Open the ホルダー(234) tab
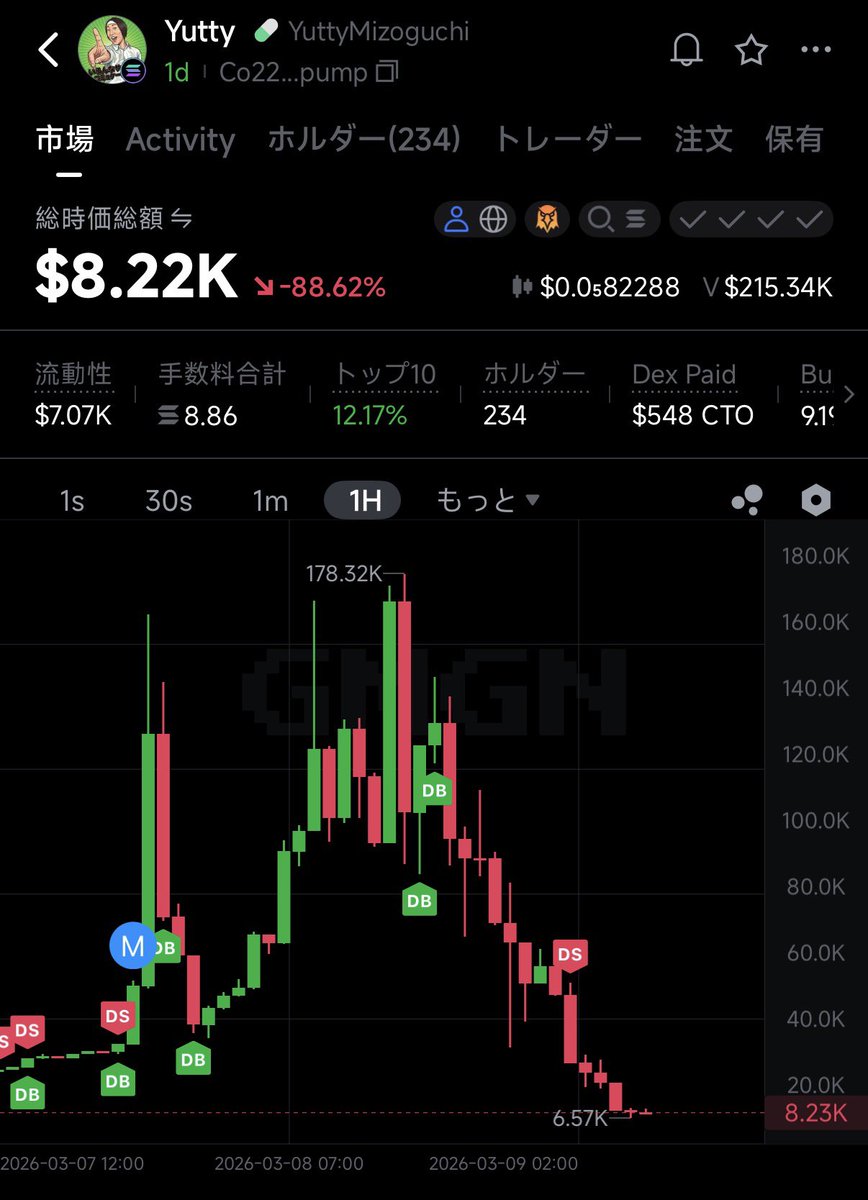Image resolution: width=868 pixels, height=1200 pixels. pyautogui.click(x=364, y=140)
